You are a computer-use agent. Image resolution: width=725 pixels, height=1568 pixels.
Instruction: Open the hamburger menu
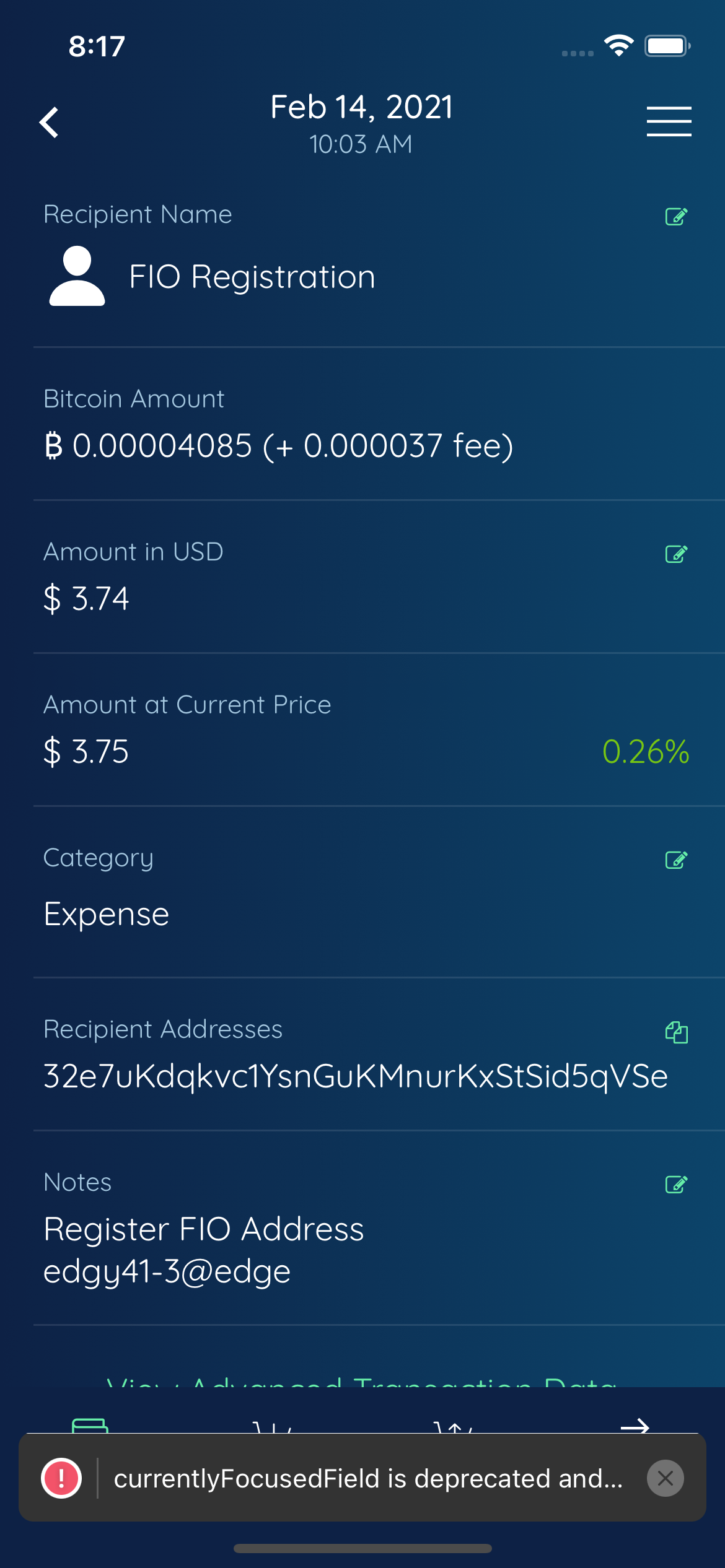coord(669,121)
